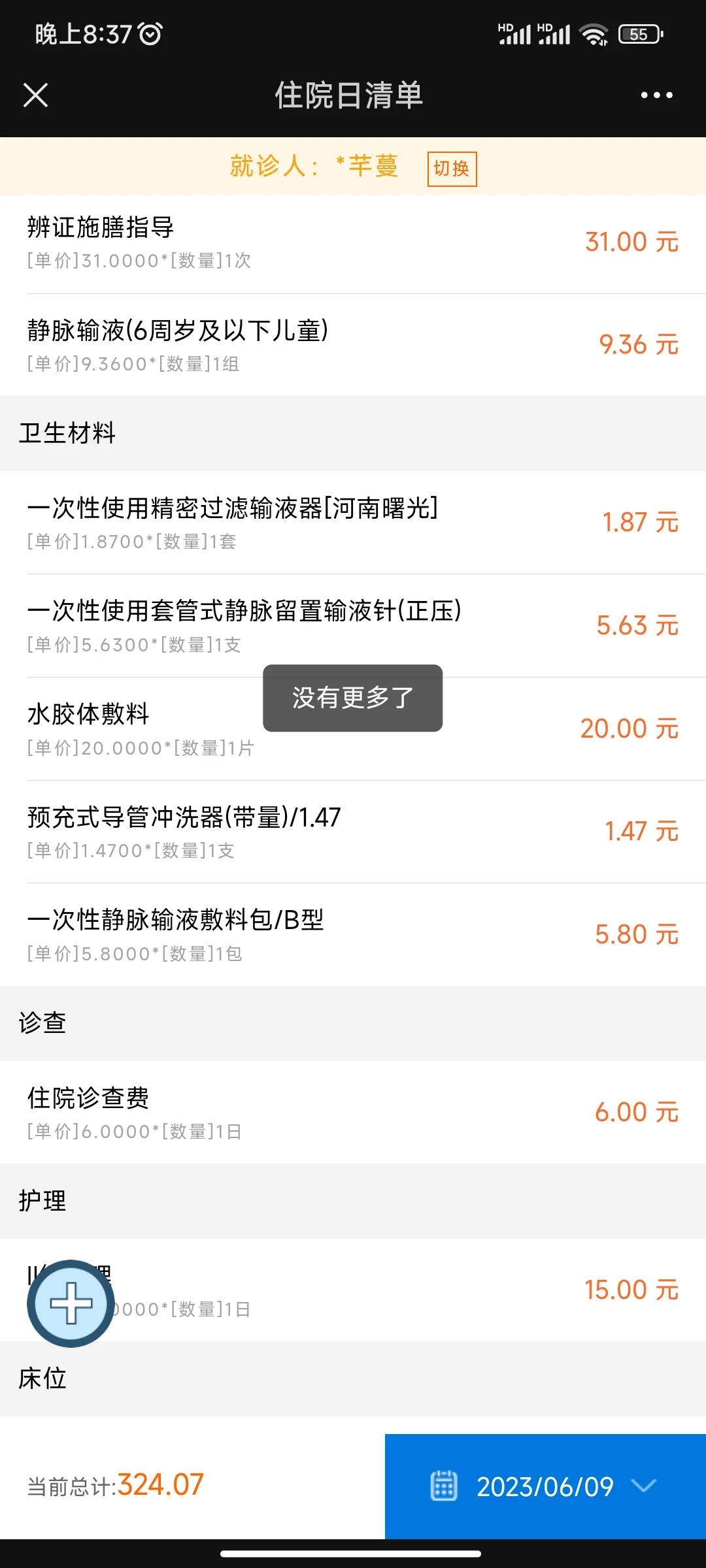Tap the floating plus button
This screenshot has height=1568, width=706.
pos(71,1303)
